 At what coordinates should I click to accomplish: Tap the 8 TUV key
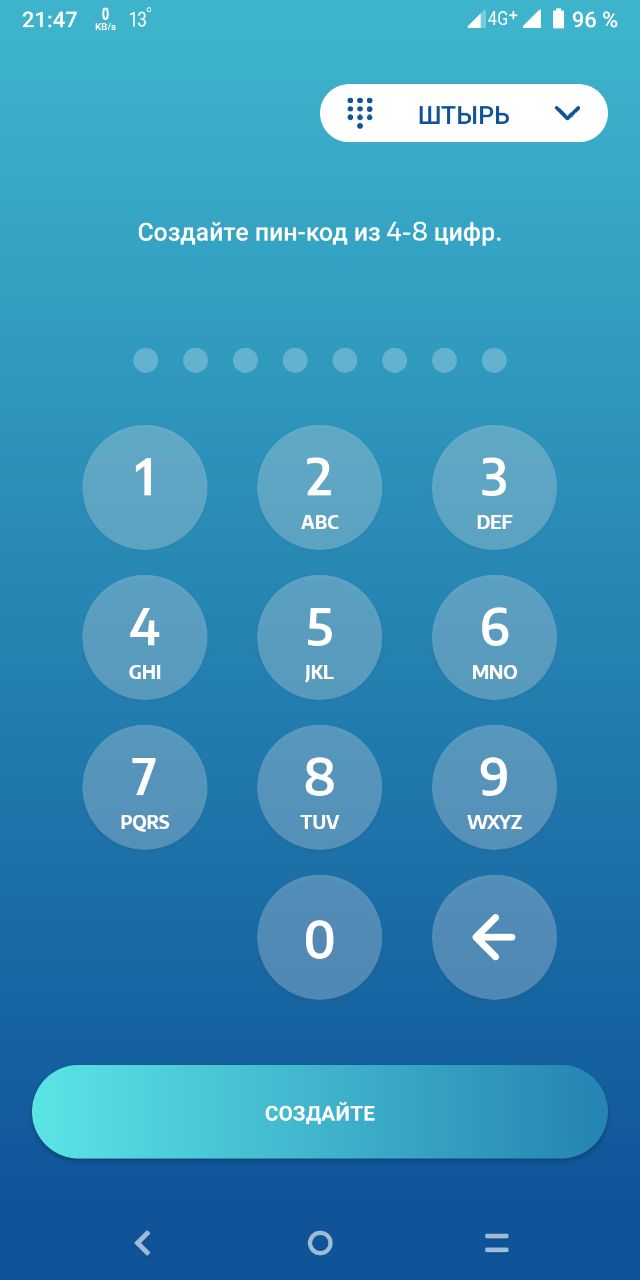(320, 787)
